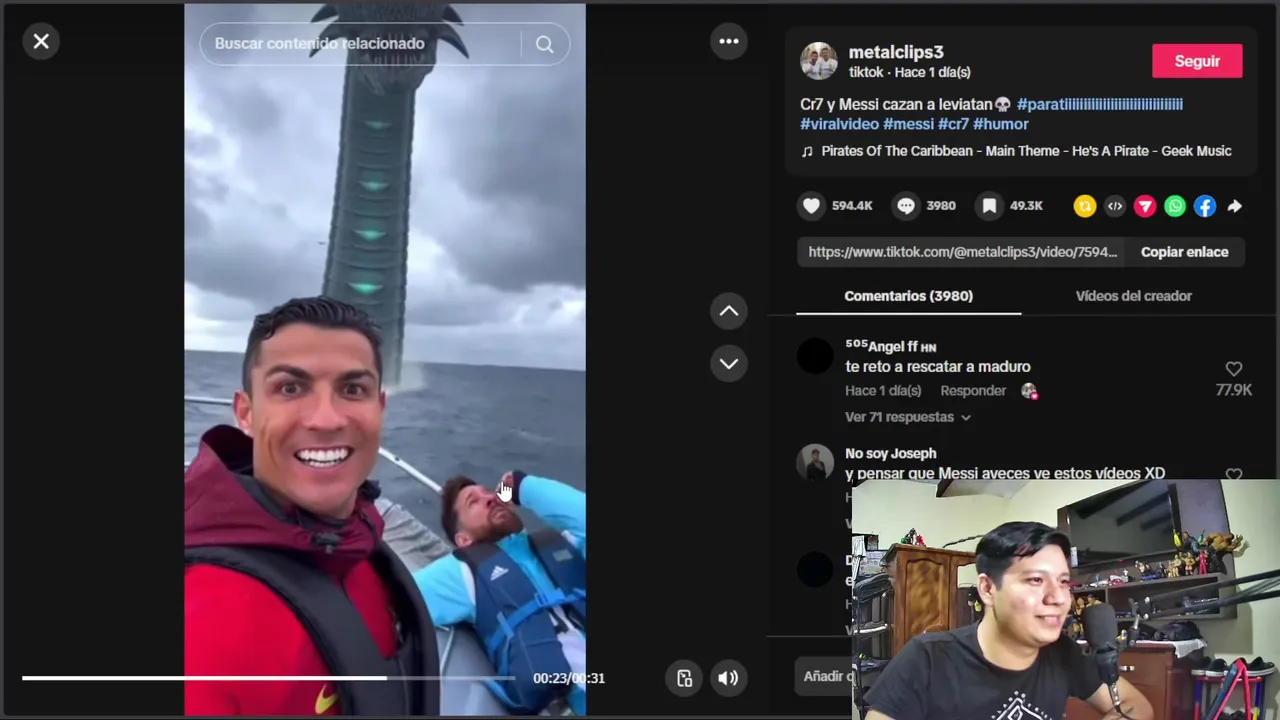Image resolution: width=1280 pixels, height=720 pixels.
Task: Open the comments bubble icon
Action: [x=906, y=206]
